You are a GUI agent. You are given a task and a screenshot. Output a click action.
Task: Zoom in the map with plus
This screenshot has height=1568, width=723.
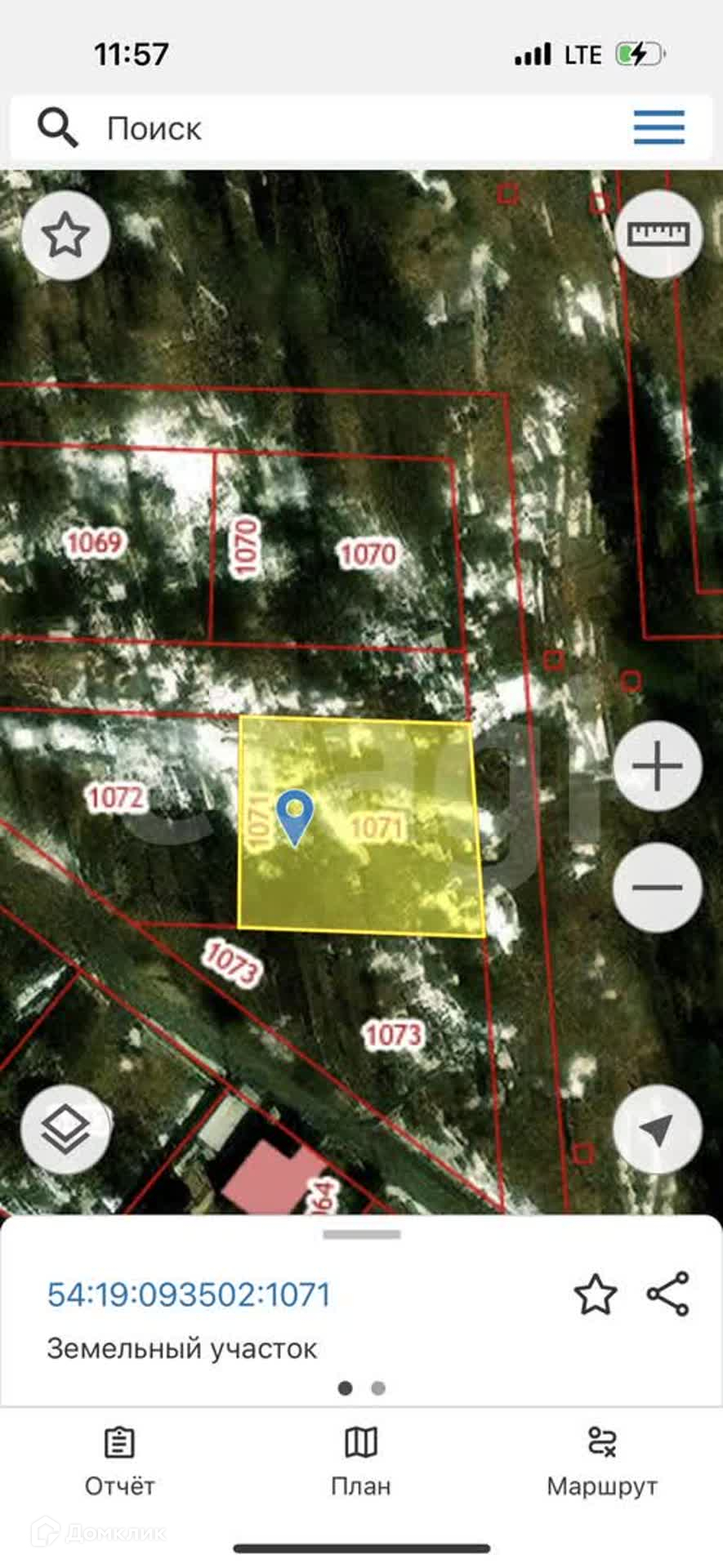click(658, 766)
